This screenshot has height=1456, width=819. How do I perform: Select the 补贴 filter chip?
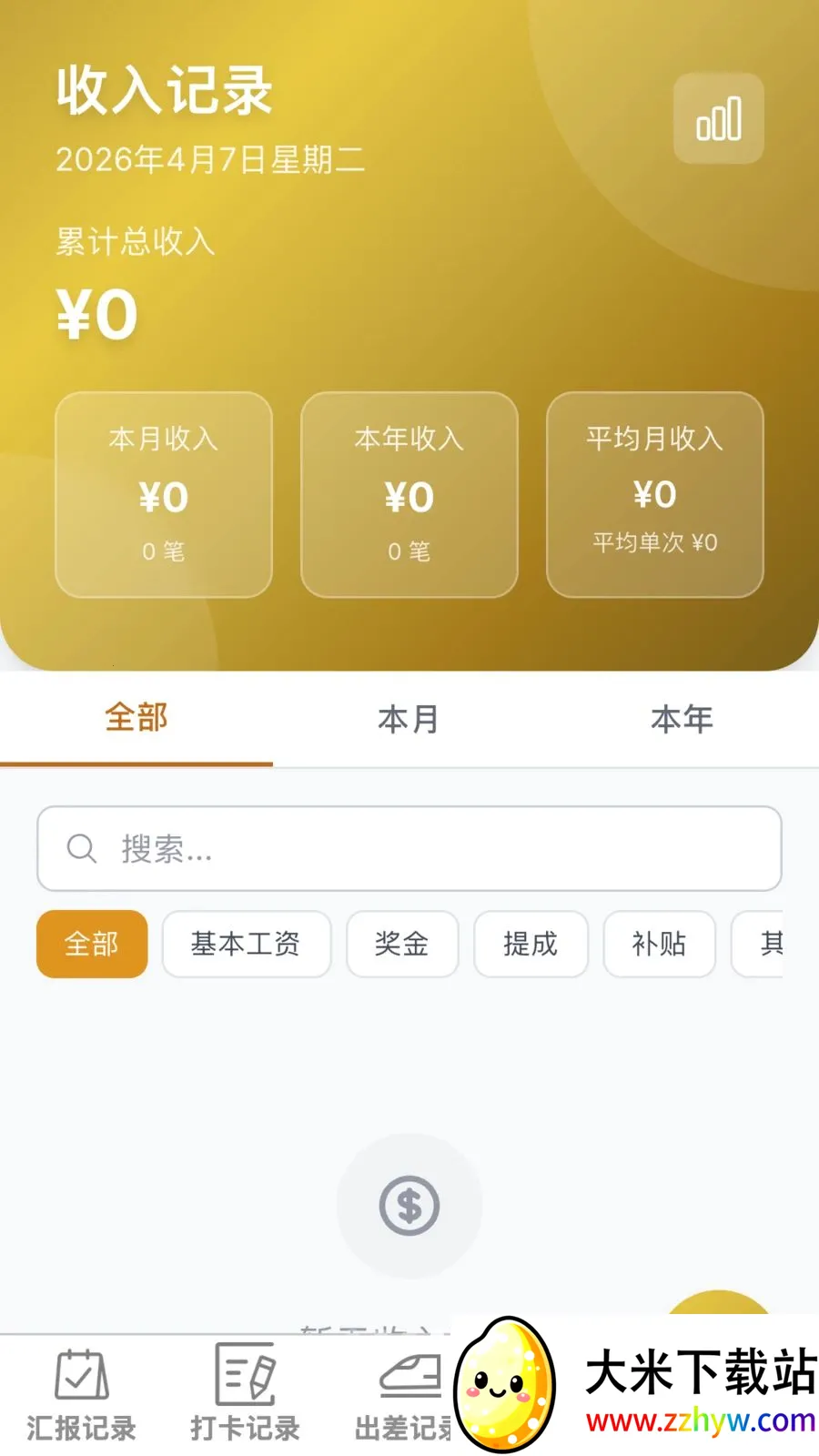[x=659, y=945]
